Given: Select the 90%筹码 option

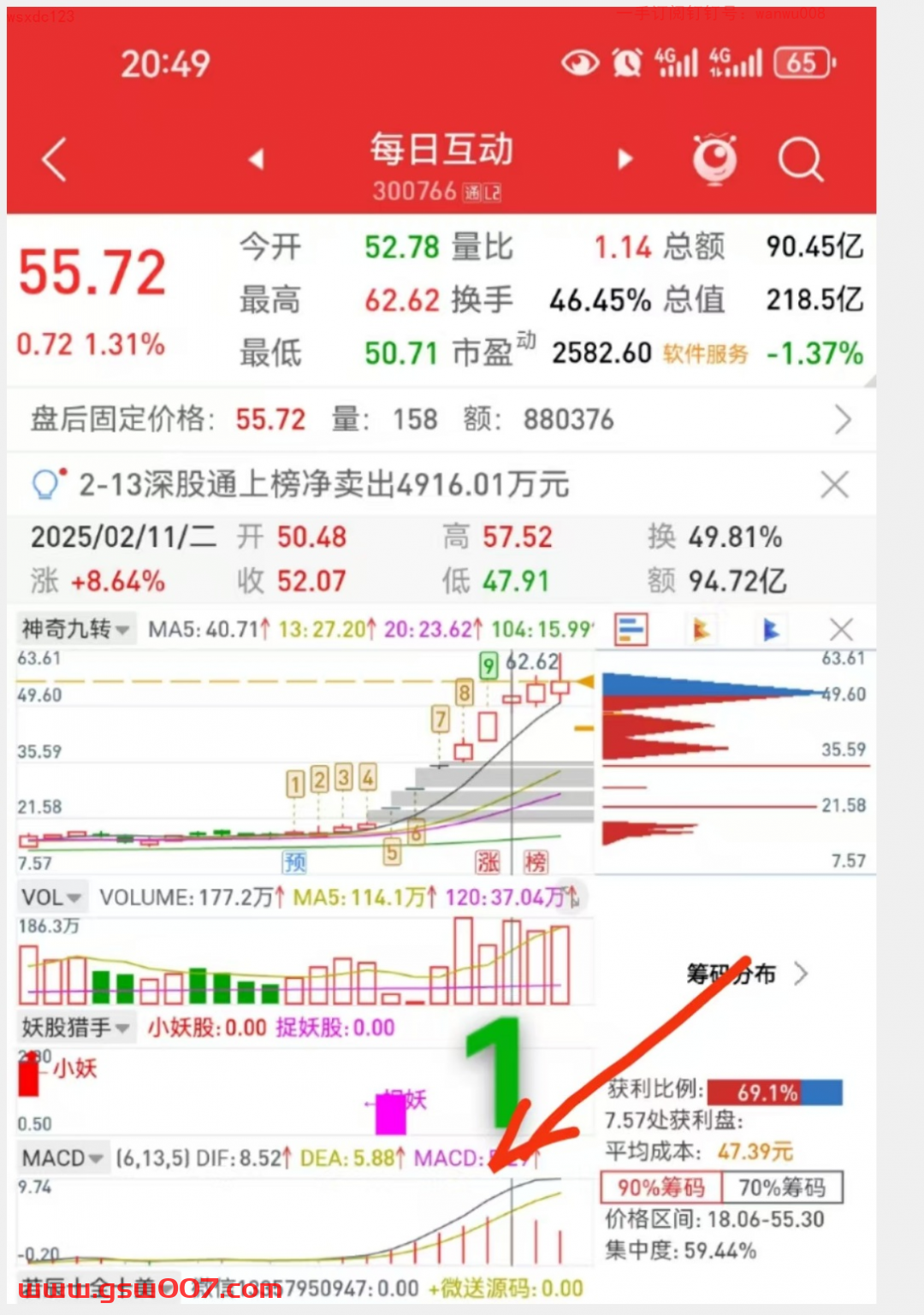Looking at the screenshot, I should coord(661,1188).
